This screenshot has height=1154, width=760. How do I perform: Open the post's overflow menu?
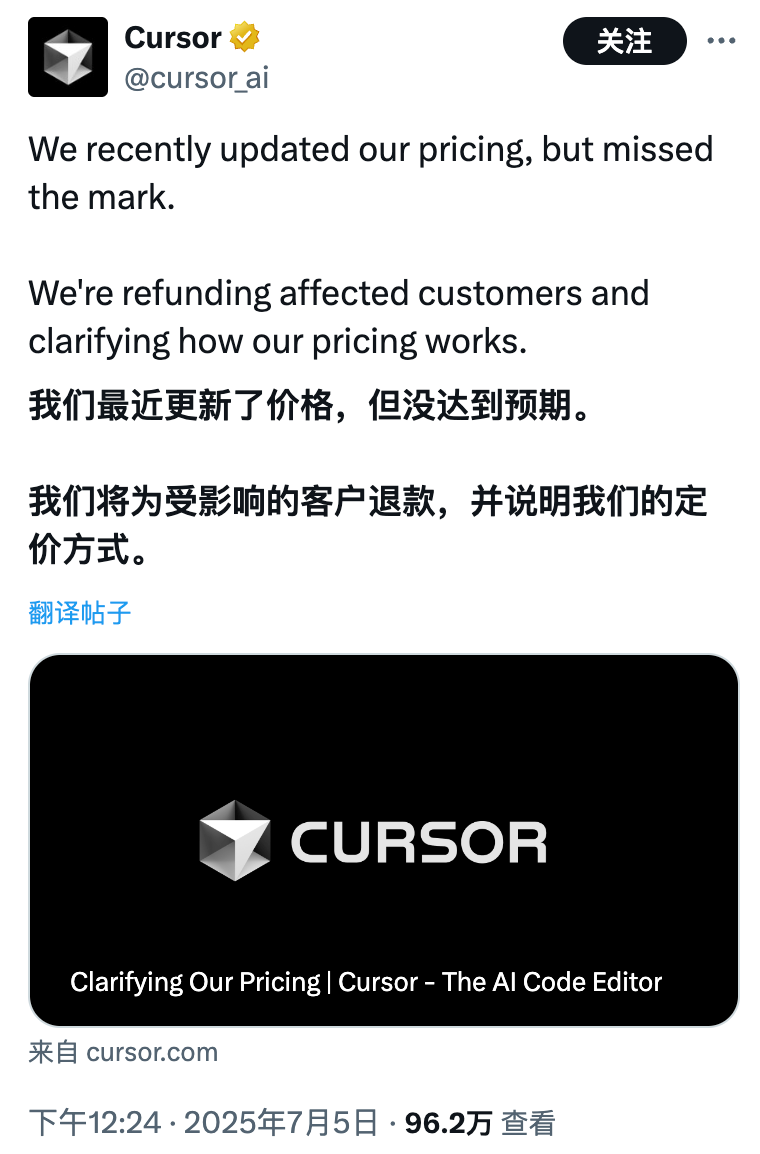click(721, 42)
